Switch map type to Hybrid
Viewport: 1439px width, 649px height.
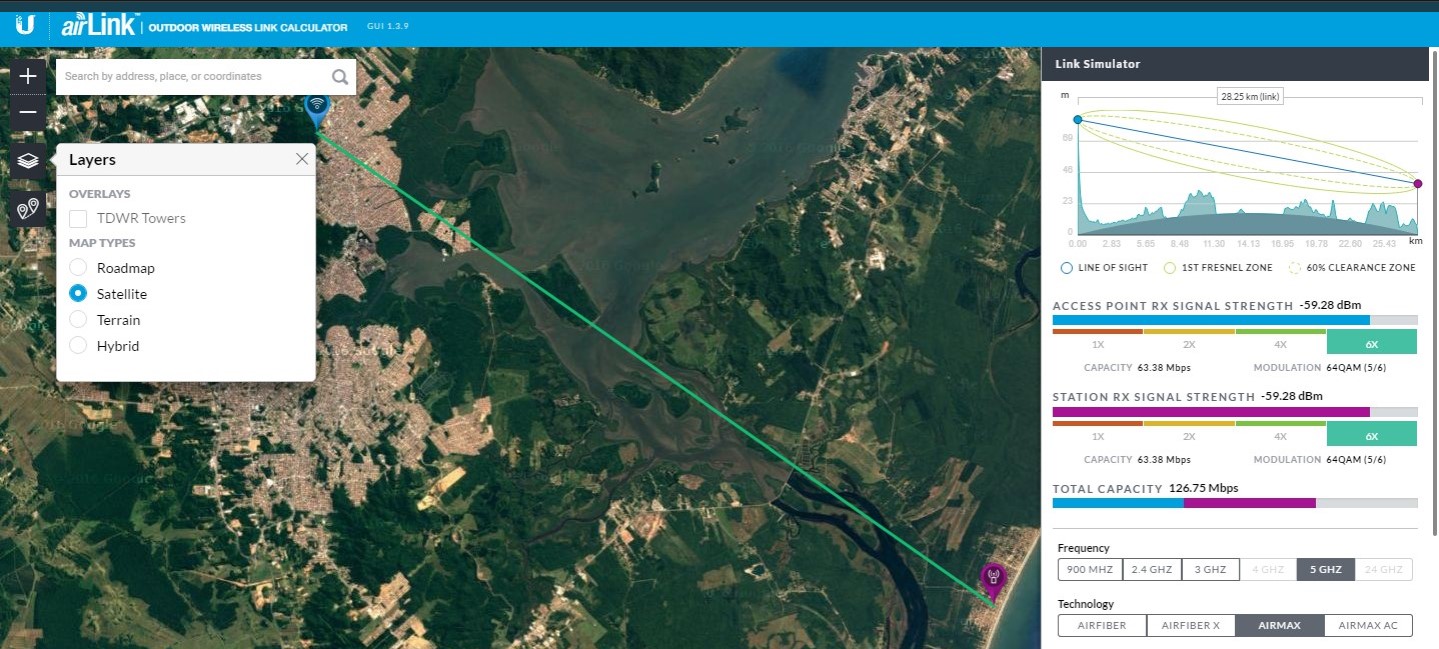coord(78,346)
